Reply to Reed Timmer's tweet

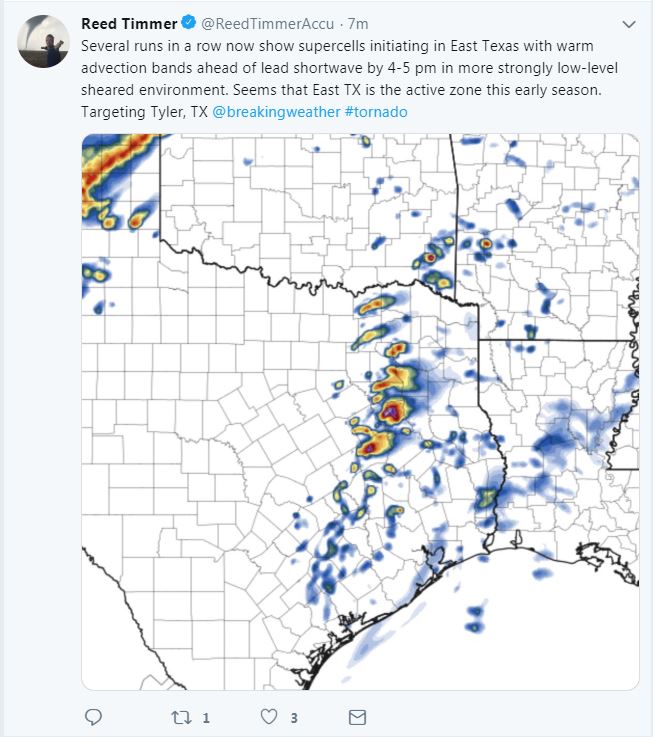click(93, 717)
